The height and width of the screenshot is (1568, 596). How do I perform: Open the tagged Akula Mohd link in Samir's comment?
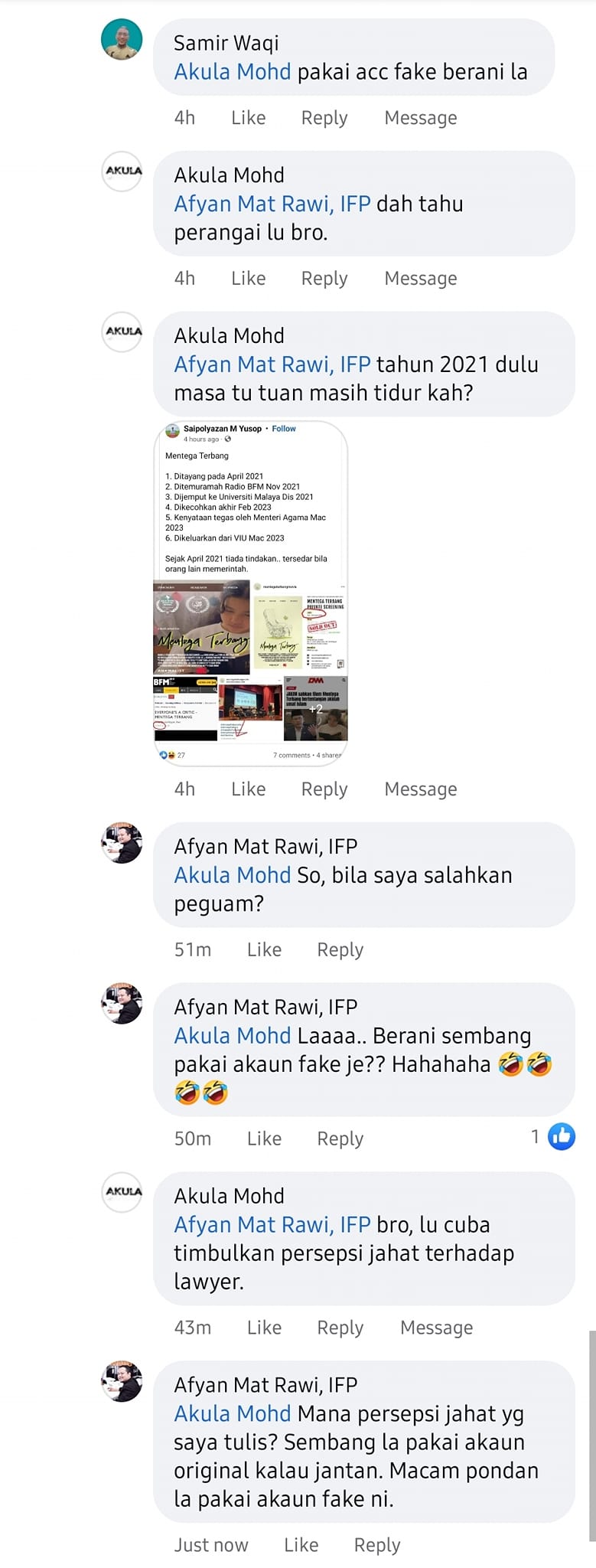point(232,72)
